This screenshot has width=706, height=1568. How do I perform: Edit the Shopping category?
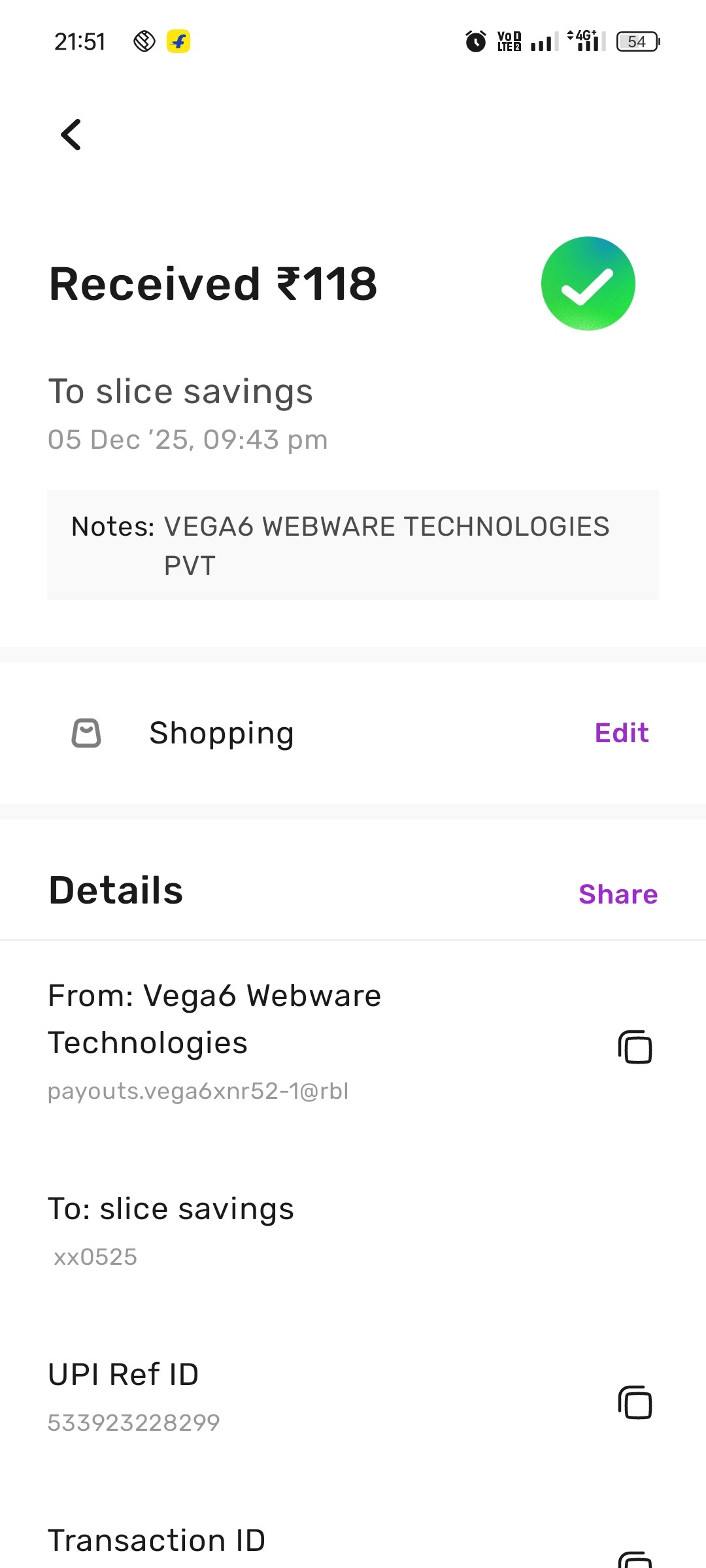(x=621, y=733)
